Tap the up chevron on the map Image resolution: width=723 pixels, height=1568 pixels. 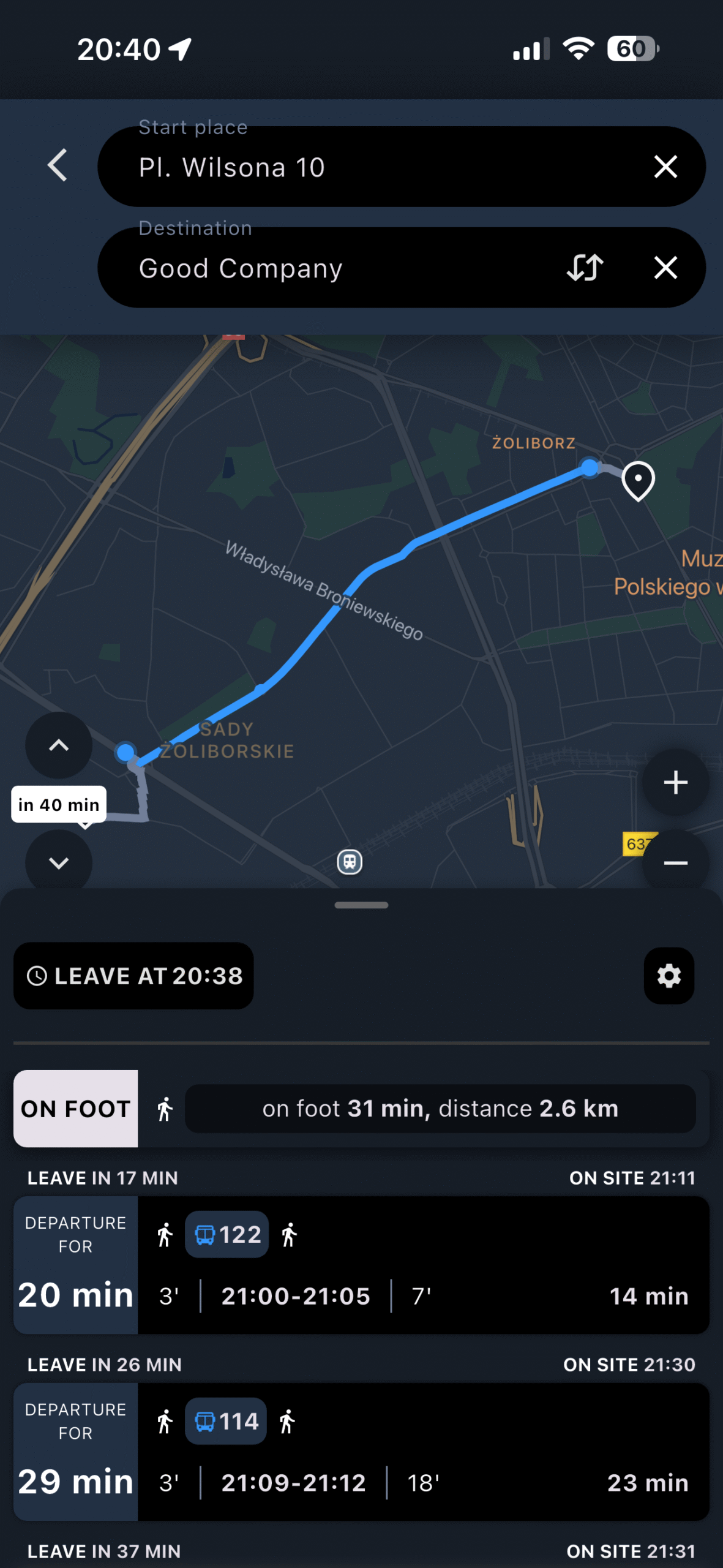coord(59,745)
